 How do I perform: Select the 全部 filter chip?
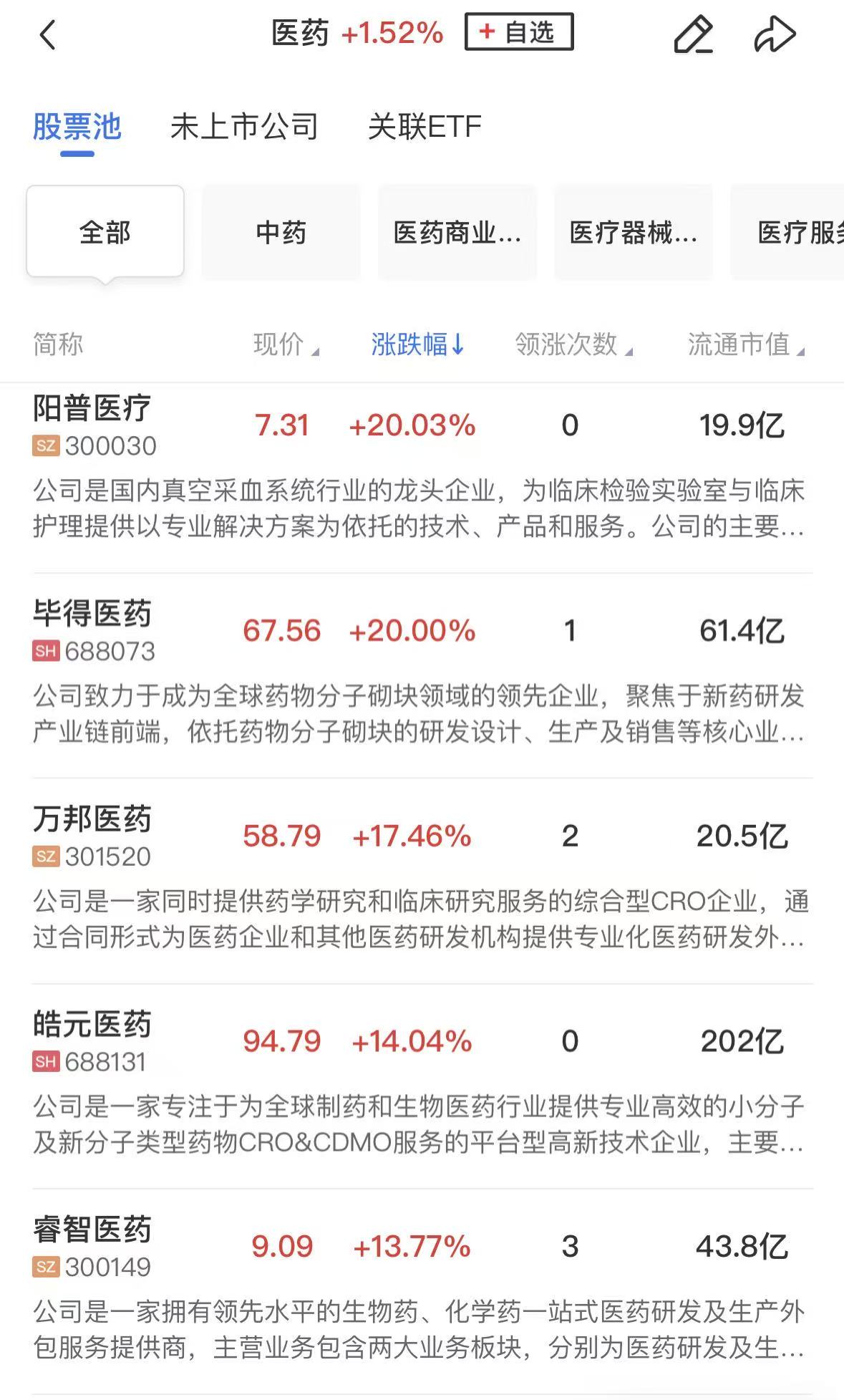[105, 231]
